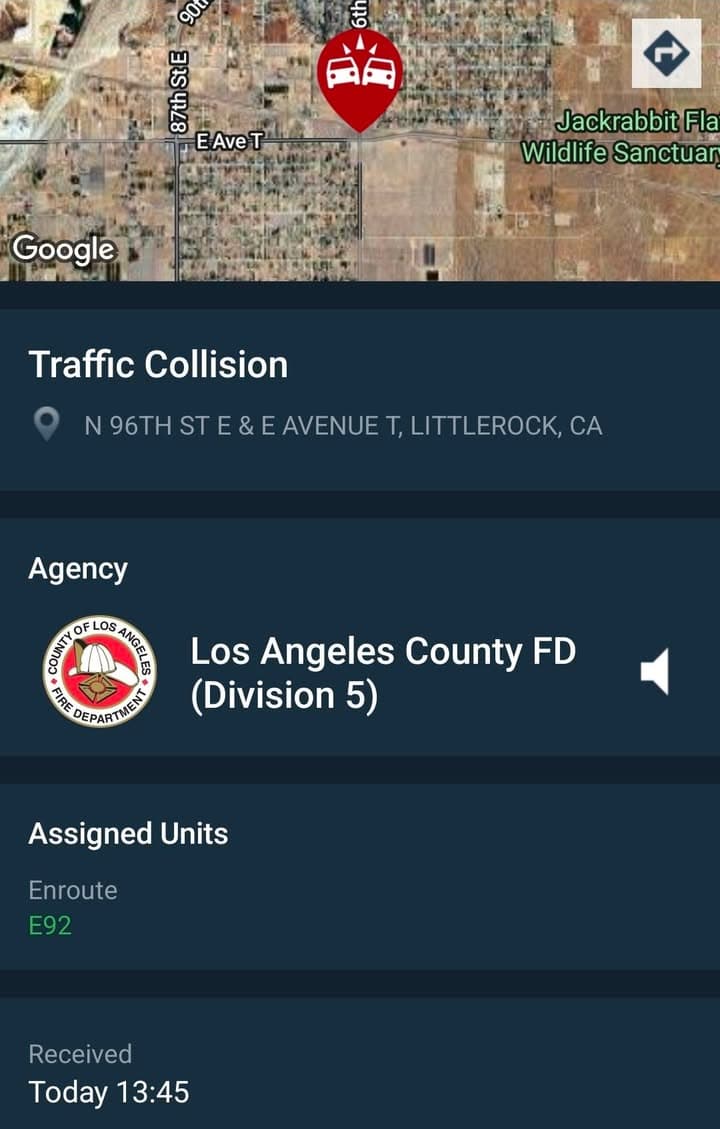Open the Enroute units group
This screenshot has height=1129, width=720.
pyautogui.click(x=74, y=890)
